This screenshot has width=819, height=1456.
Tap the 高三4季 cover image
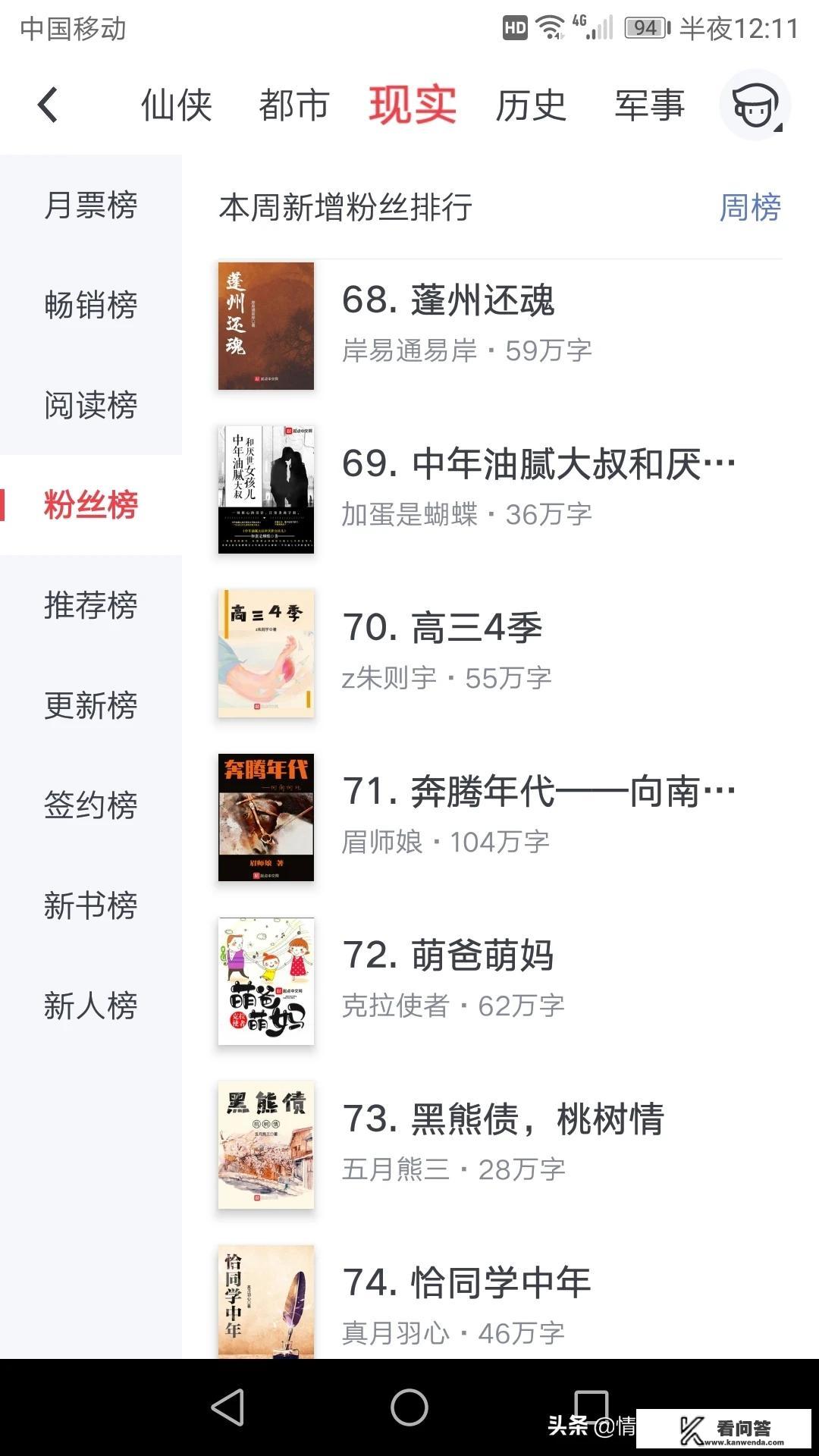[267, 653]
